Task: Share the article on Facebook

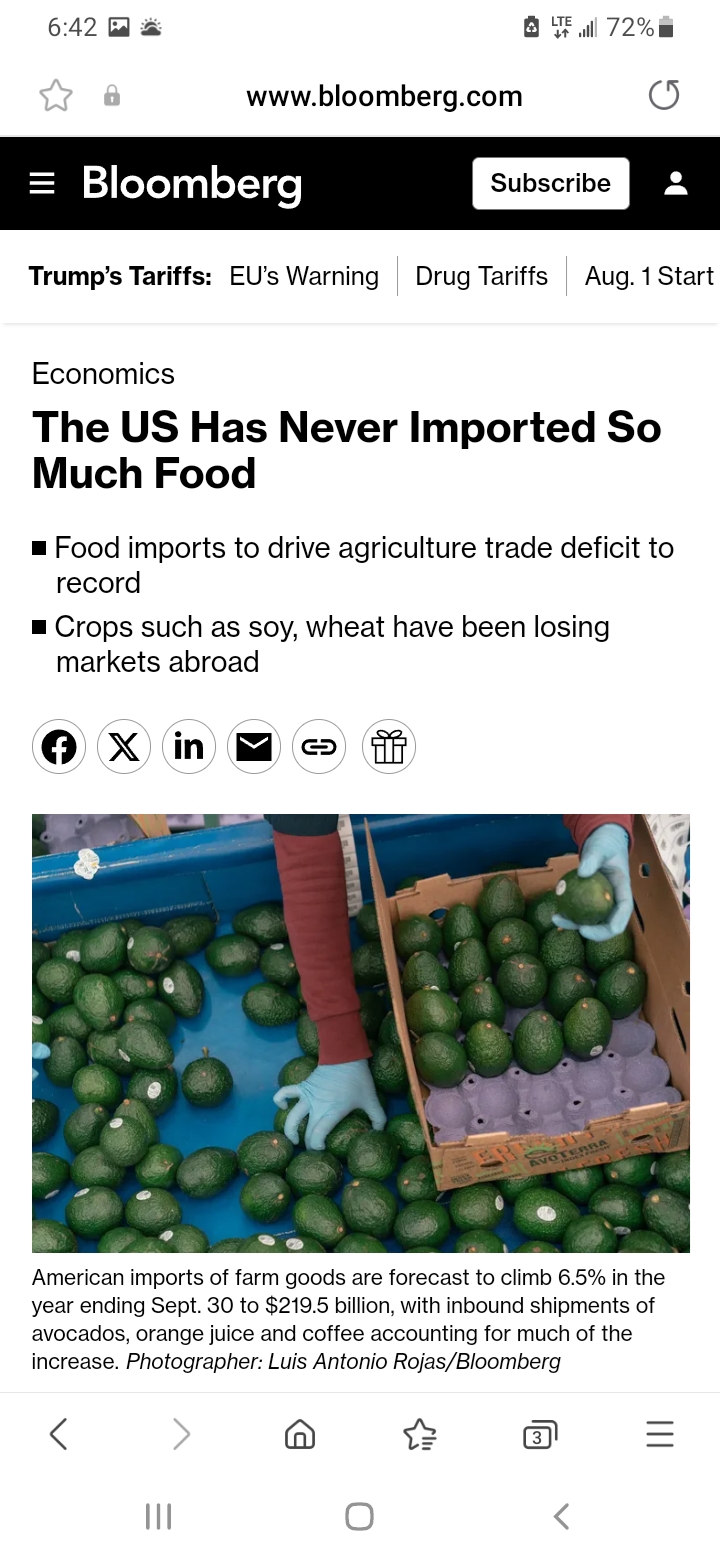Action: (59, 747)
